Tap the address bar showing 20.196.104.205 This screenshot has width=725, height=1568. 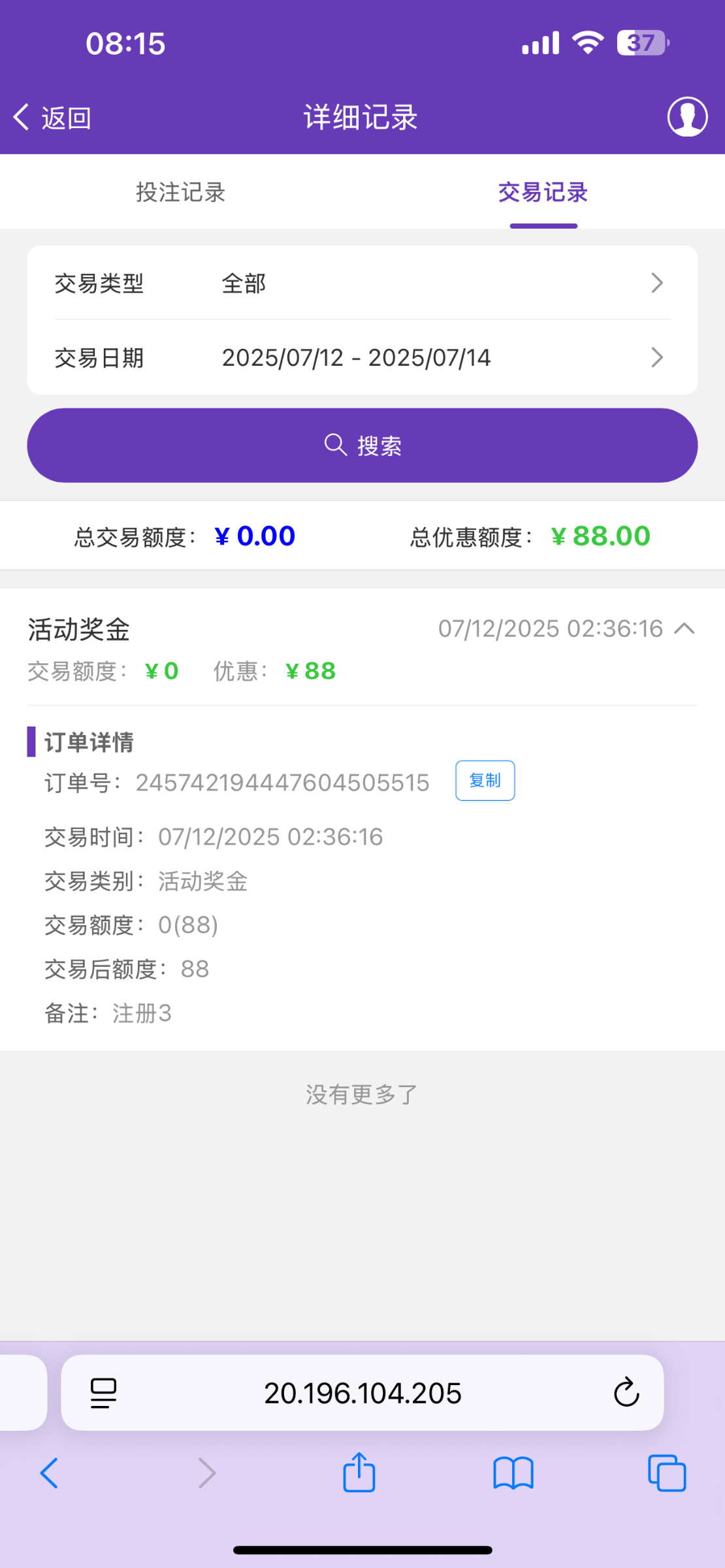(362, 1392)
